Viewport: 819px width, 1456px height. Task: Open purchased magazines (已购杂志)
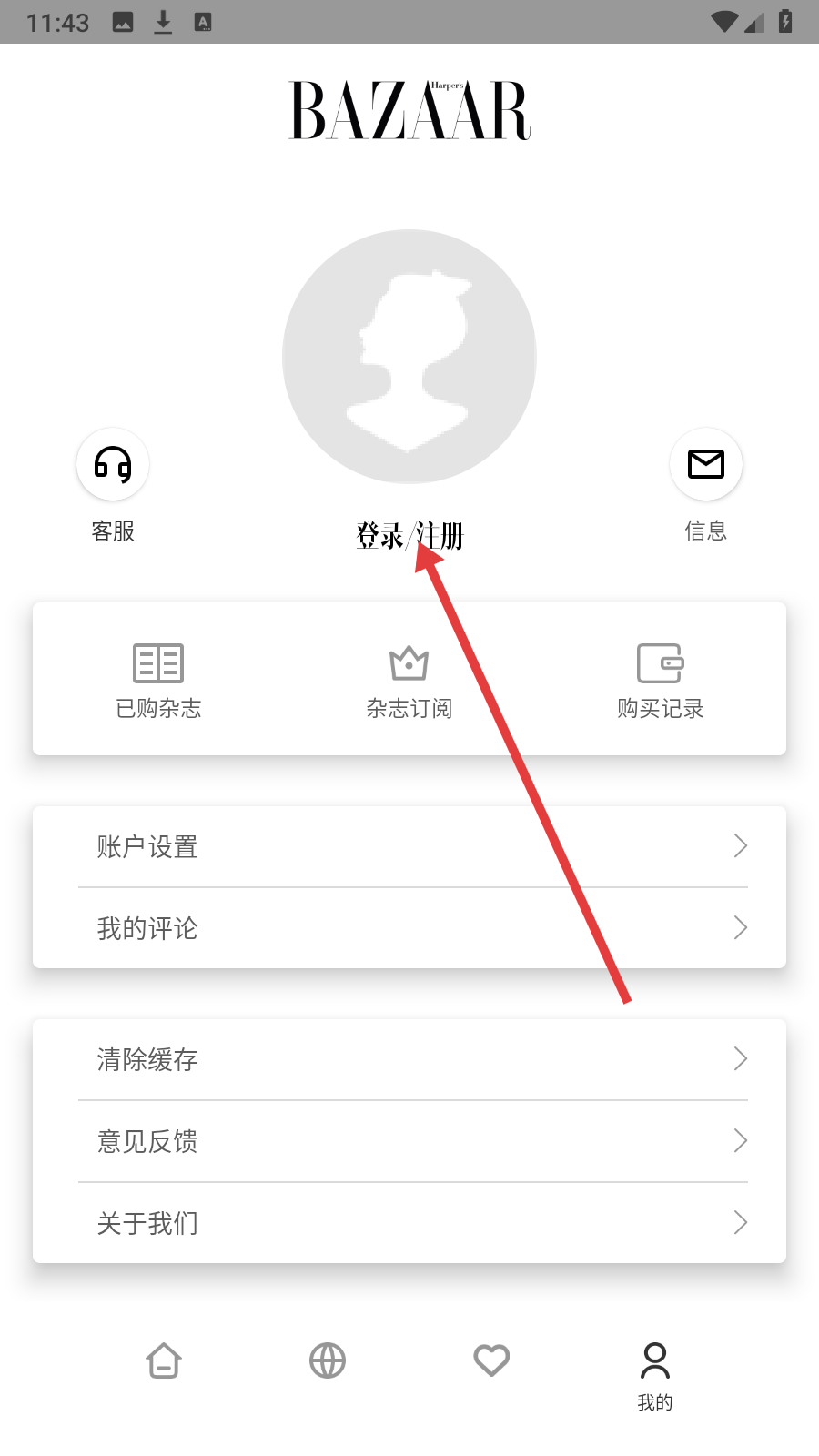point(158,680)
